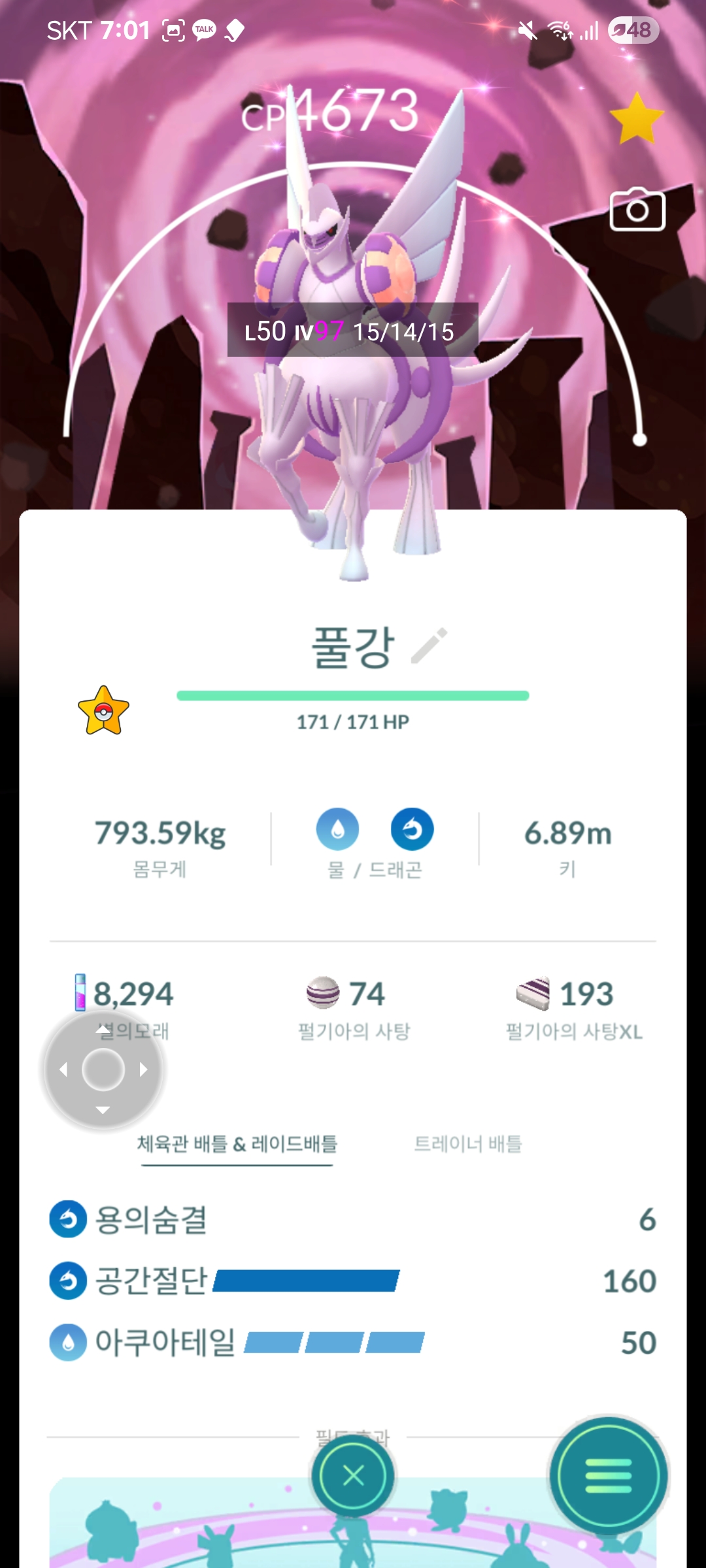Viewport: 706px width, 1568px height.
Task: Open the AR camera photo mode
Action: click(637, 210)
